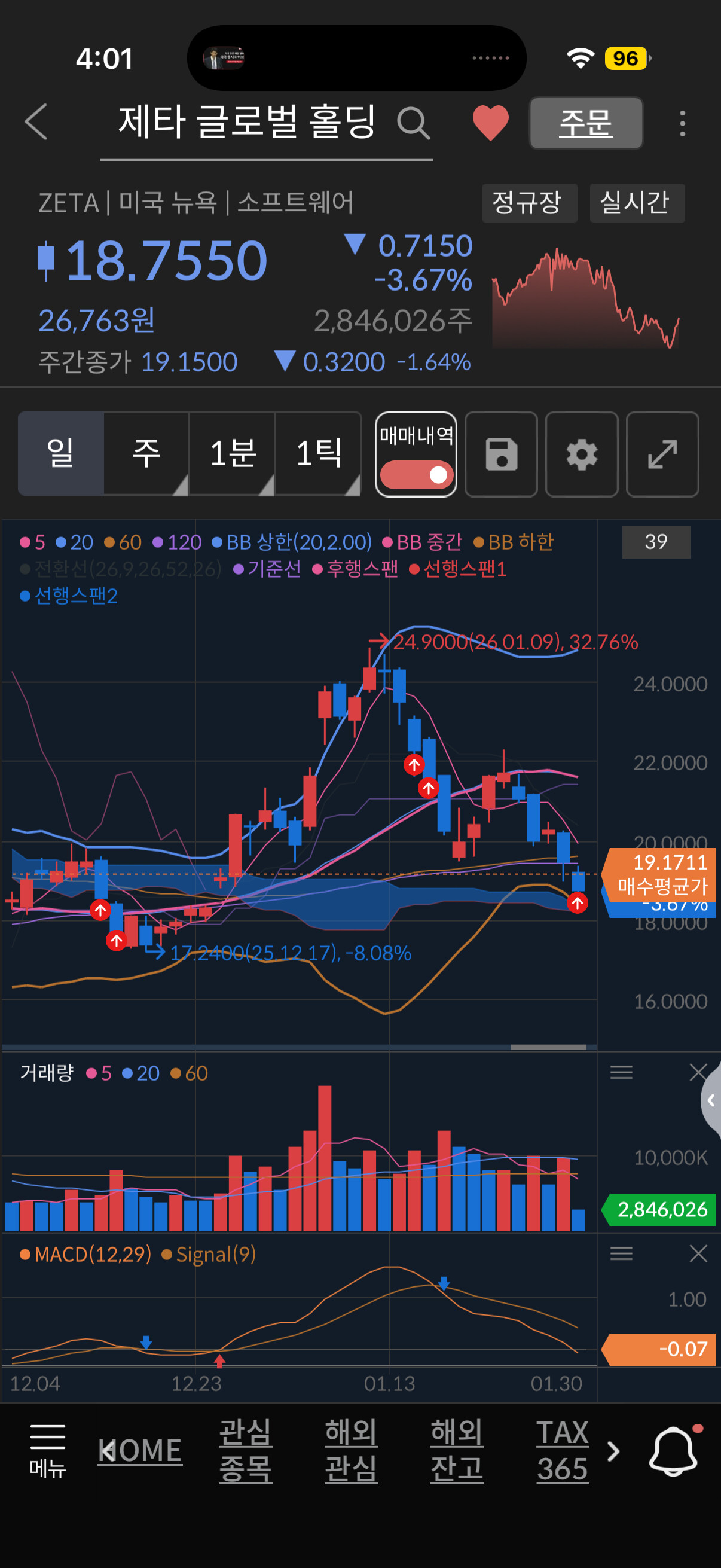
Task: Go back using the top-left arrow
Action: click(36, 122)
